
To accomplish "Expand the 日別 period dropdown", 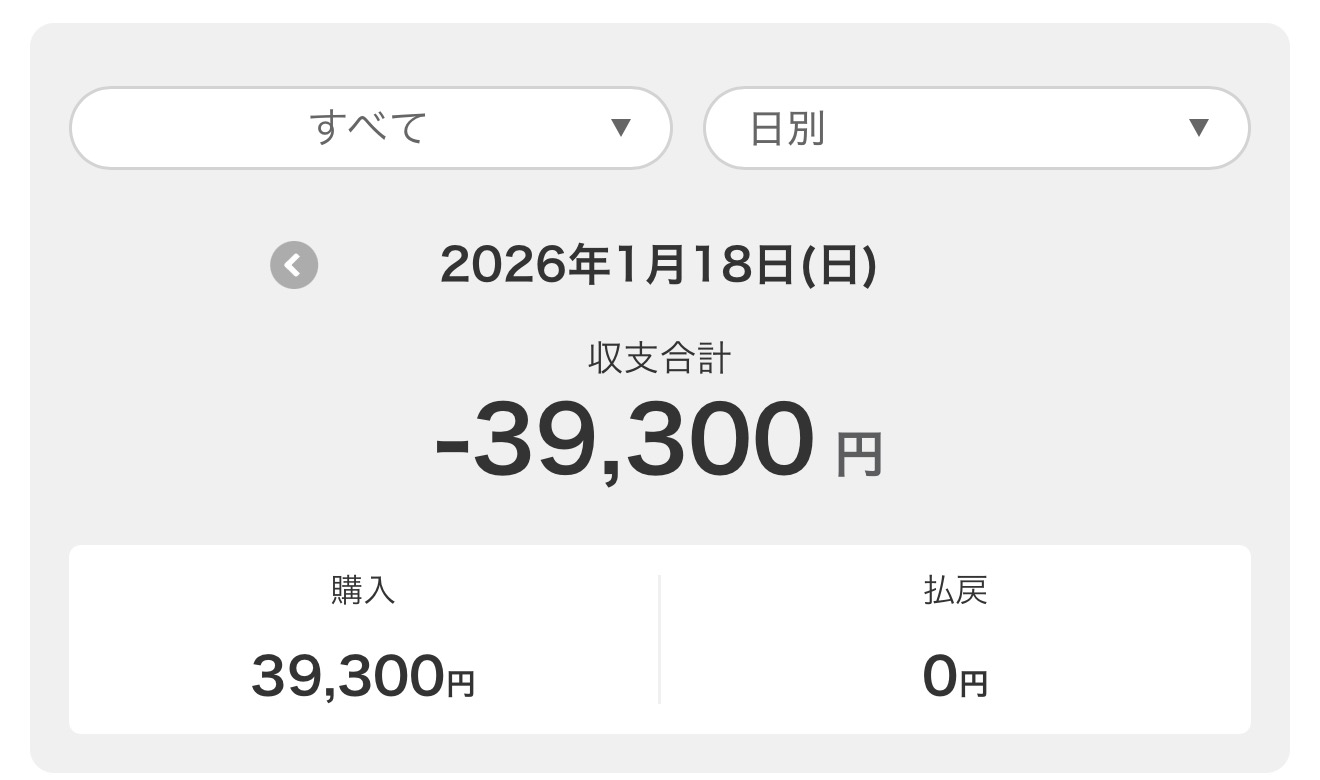I will pyautogui.click(x=976, y=128).
